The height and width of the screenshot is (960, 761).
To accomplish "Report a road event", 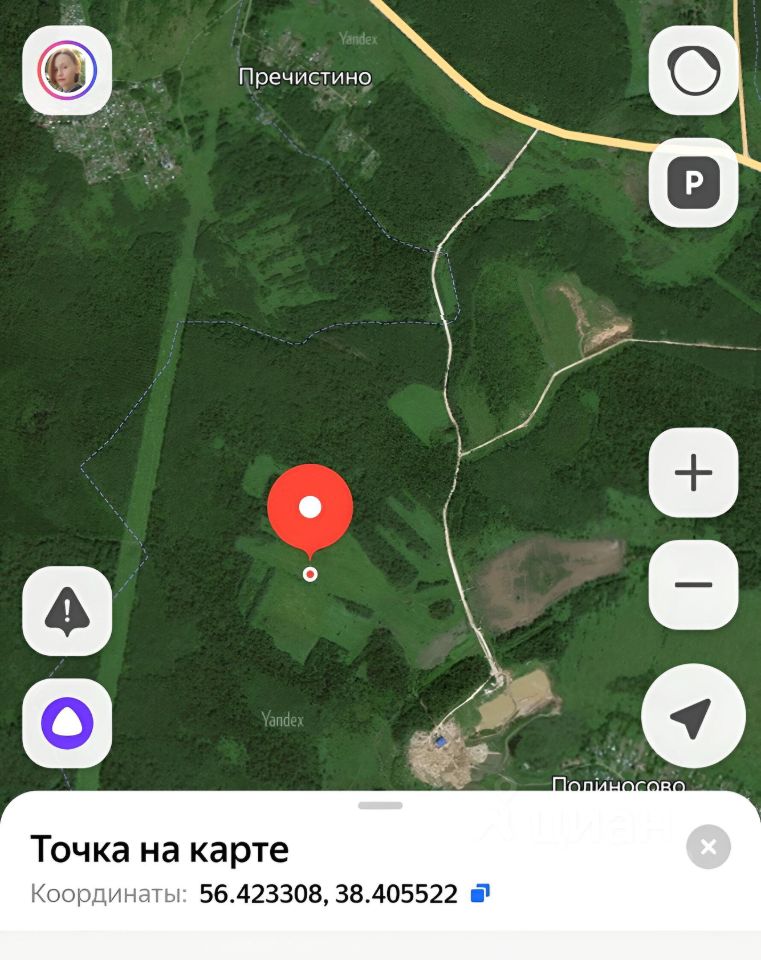I will [66, 611].
